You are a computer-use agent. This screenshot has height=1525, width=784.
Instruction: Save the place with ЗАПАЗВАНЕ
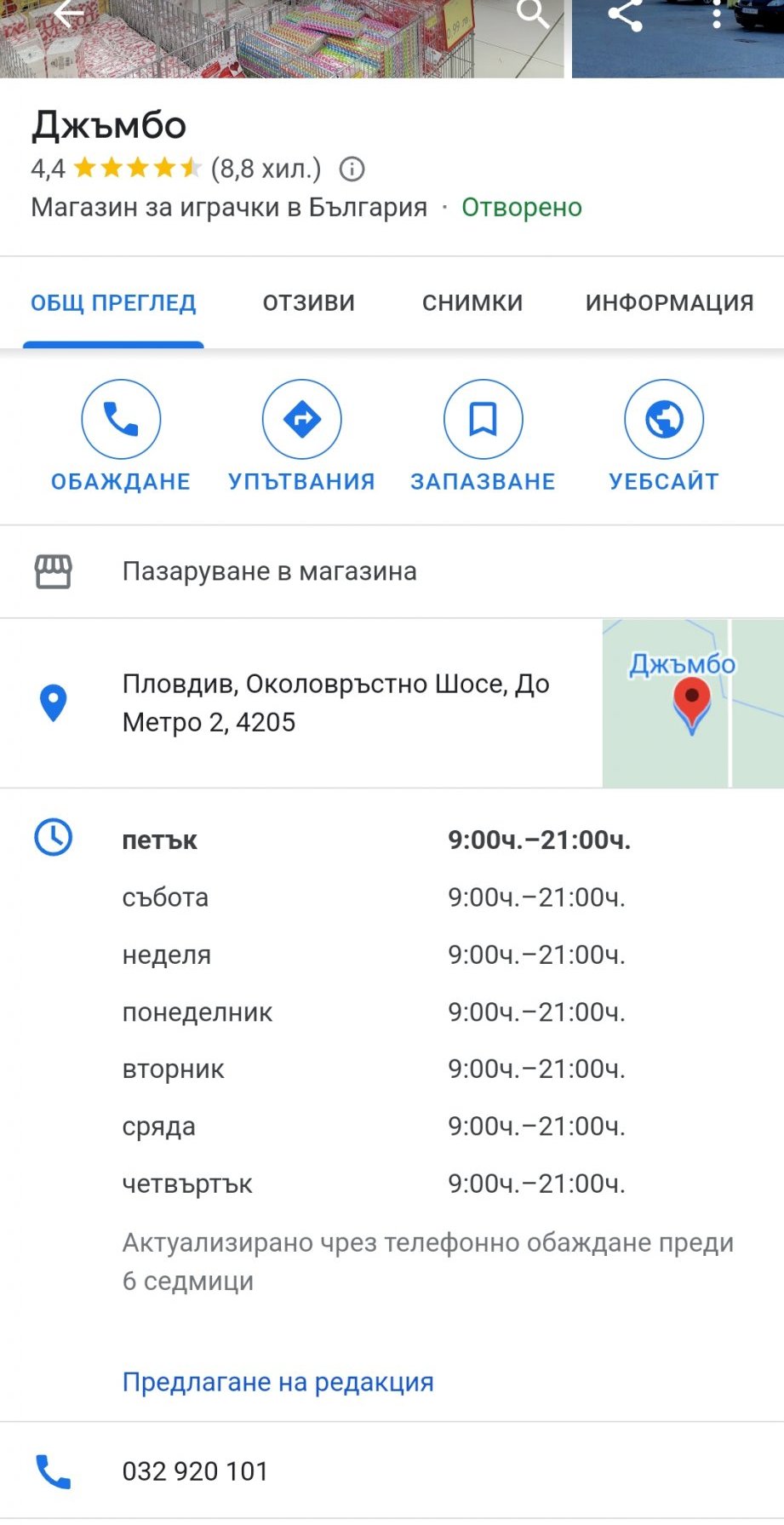point(483,436)
